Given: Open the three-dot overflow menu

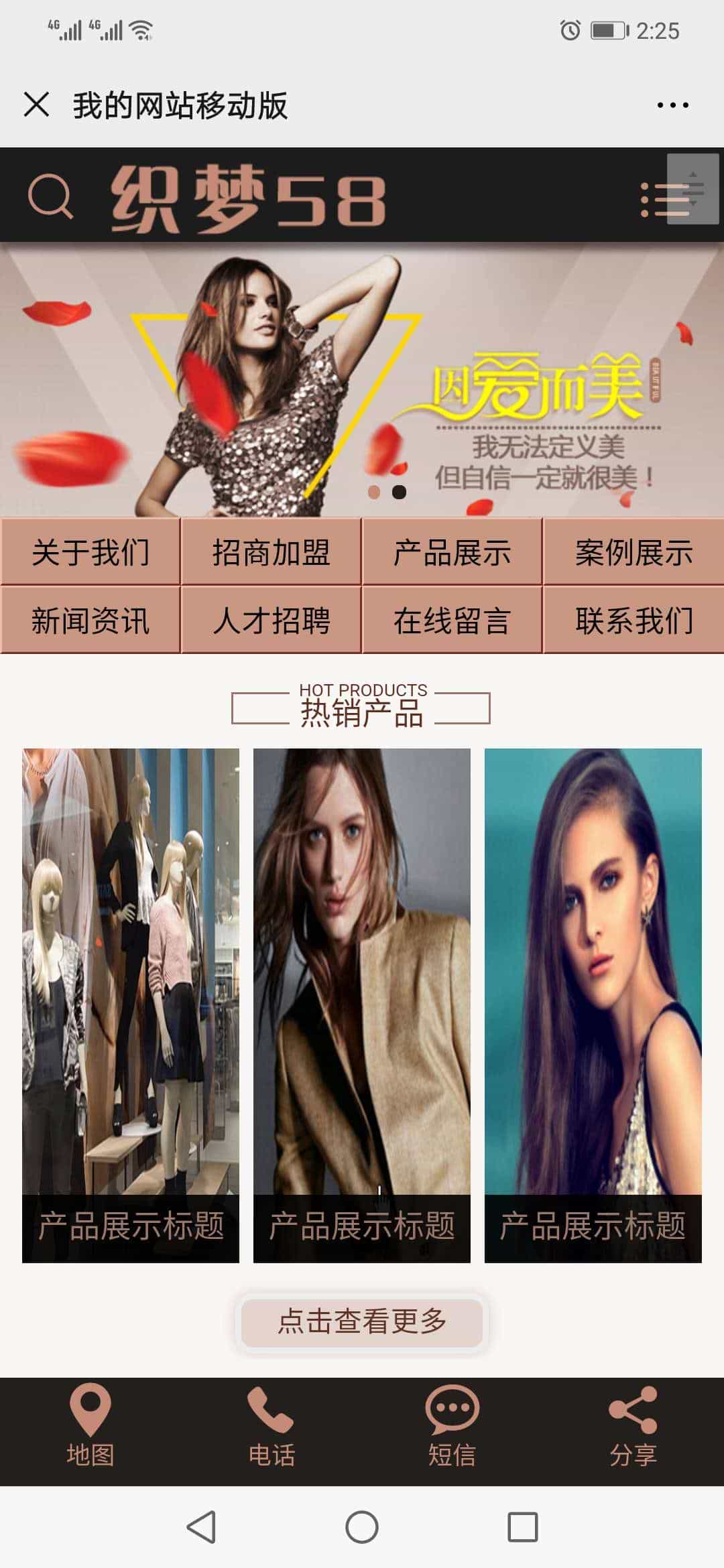Looking at the screenshot, I should (672, 105).
